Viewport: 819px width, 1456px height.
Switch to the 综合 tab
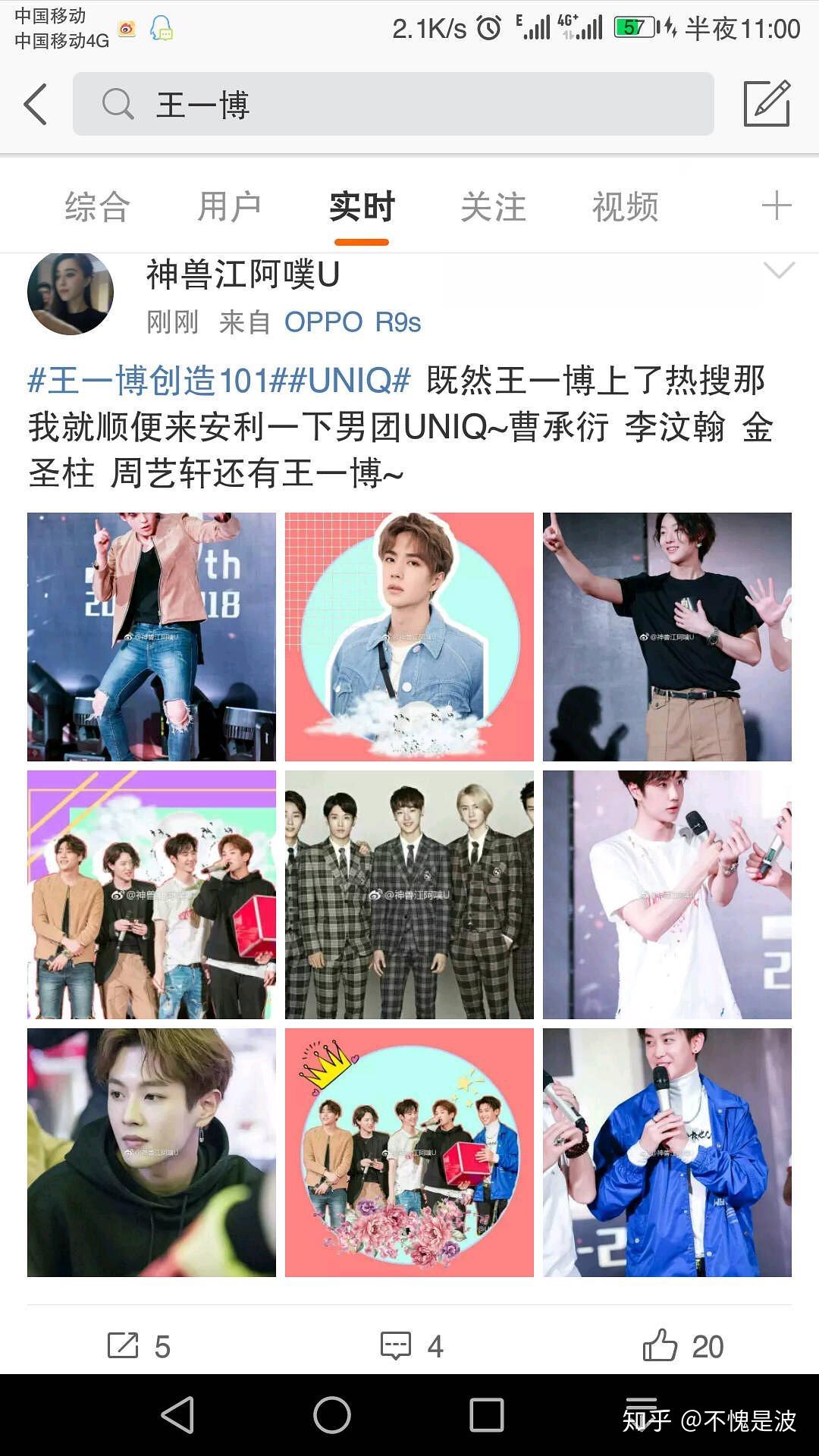click(97, 207)
